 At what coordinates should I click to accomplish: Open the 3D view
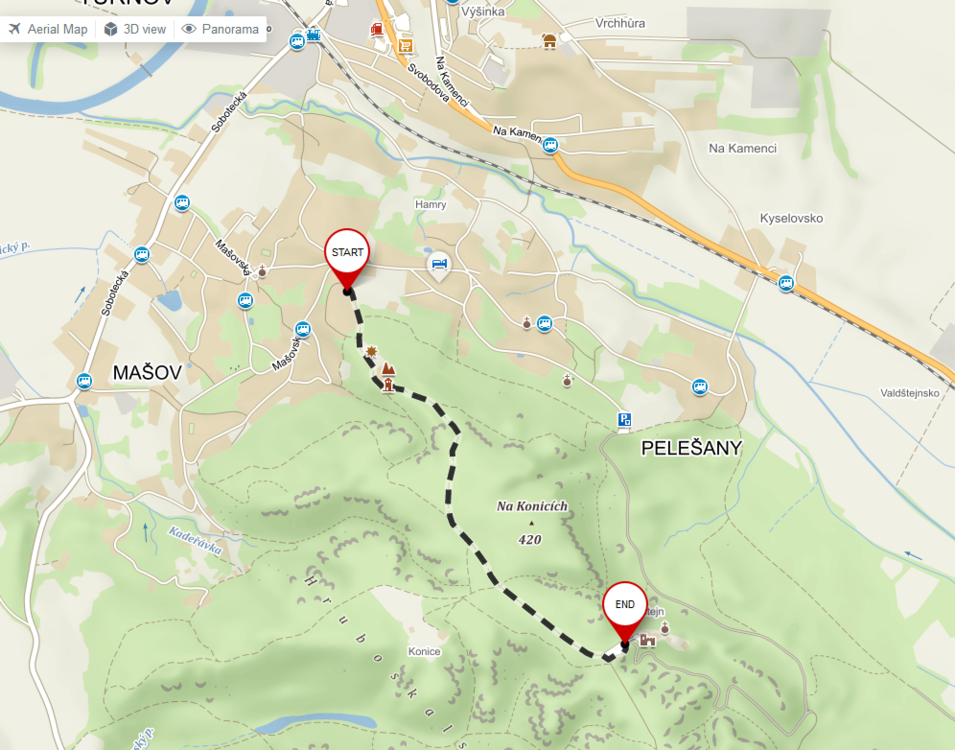(x=135, y=29)
